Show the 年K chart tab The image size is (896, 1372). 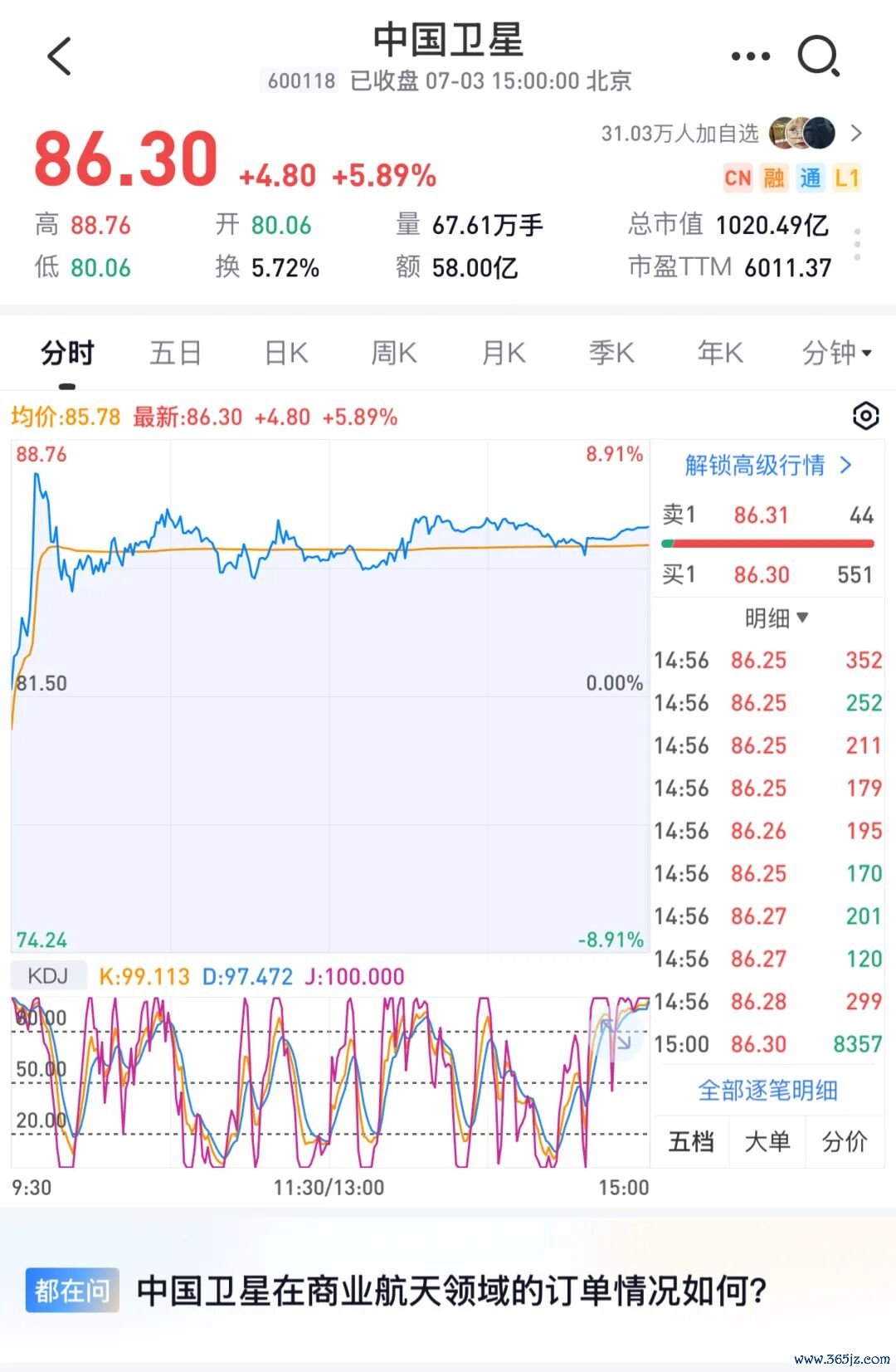[720, 353]
